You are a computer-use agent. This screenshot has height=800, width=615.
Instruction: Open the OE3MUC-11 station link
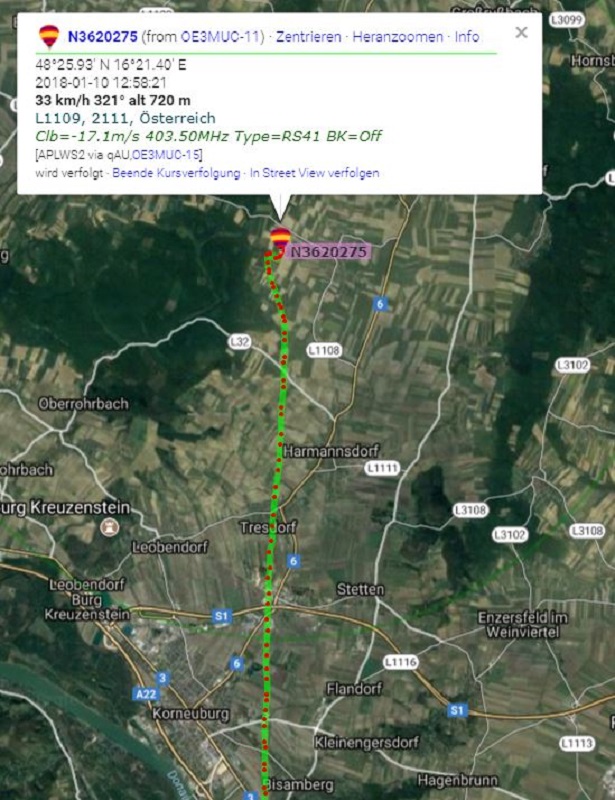point(222,37)
